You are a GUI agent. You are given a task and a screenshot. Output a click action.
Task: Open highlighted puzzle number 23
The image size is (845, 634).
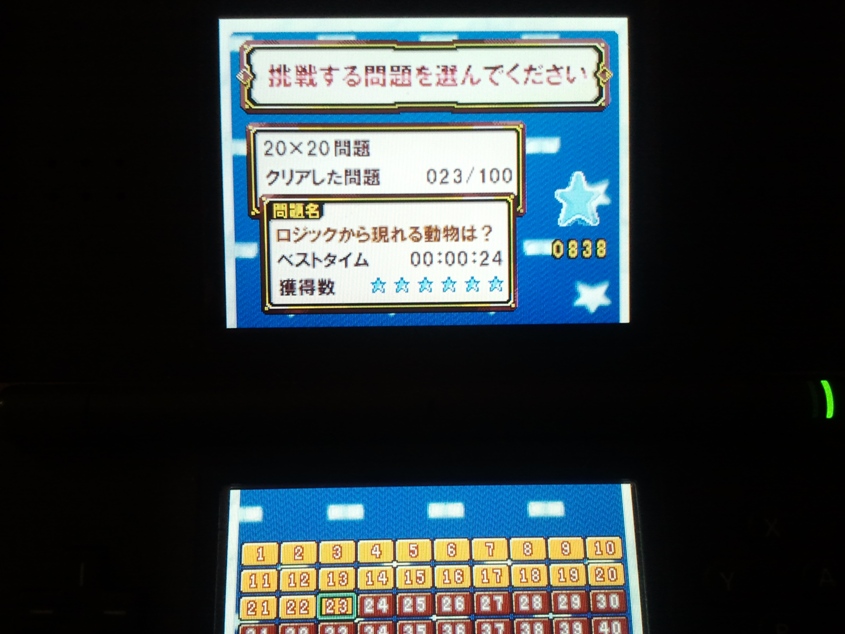335,605
